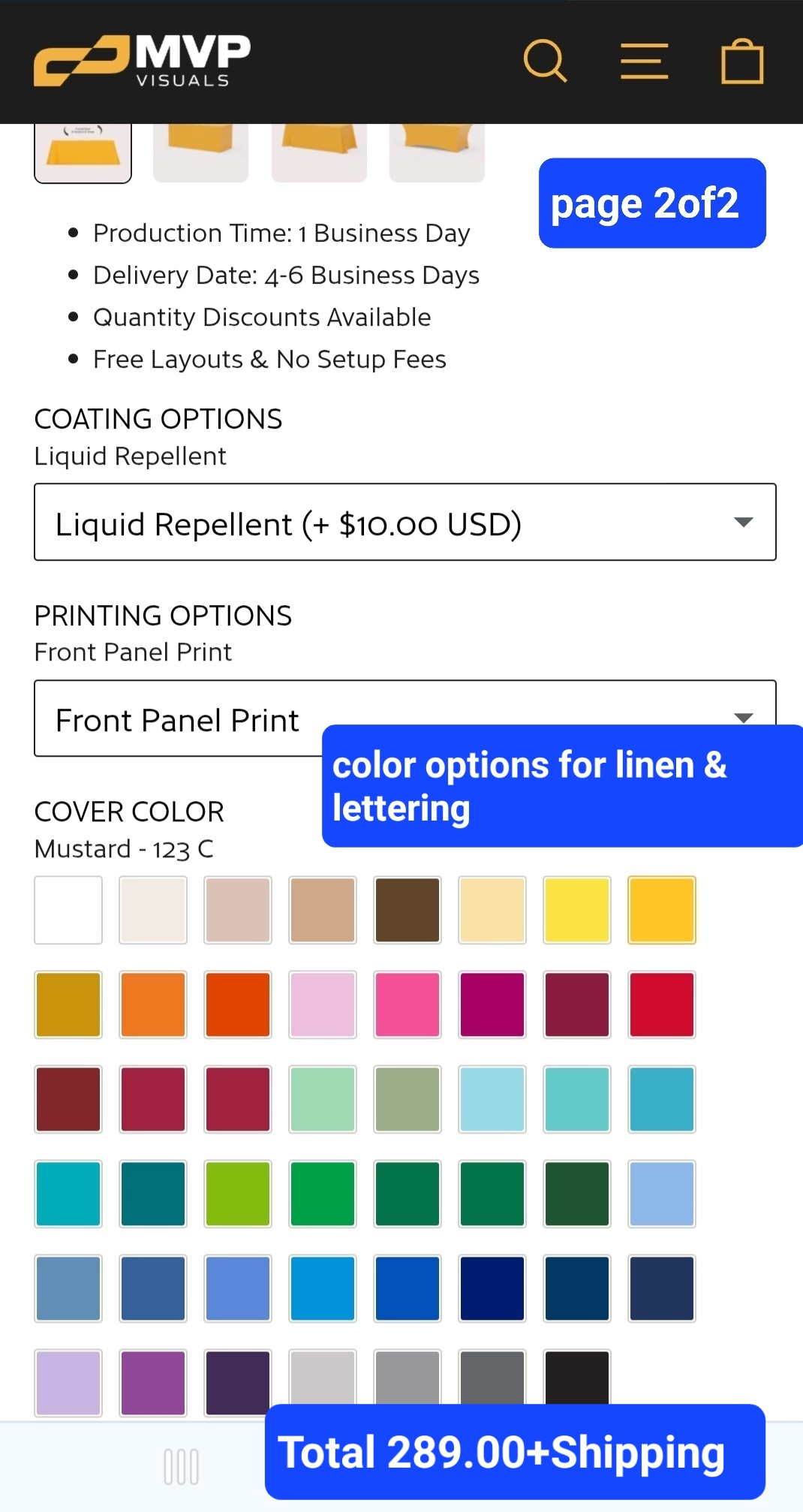Choose the white cover color swatch
The width and height of the screenshot is (803, 1512).
pyautogui.click(x=68, y=910)
